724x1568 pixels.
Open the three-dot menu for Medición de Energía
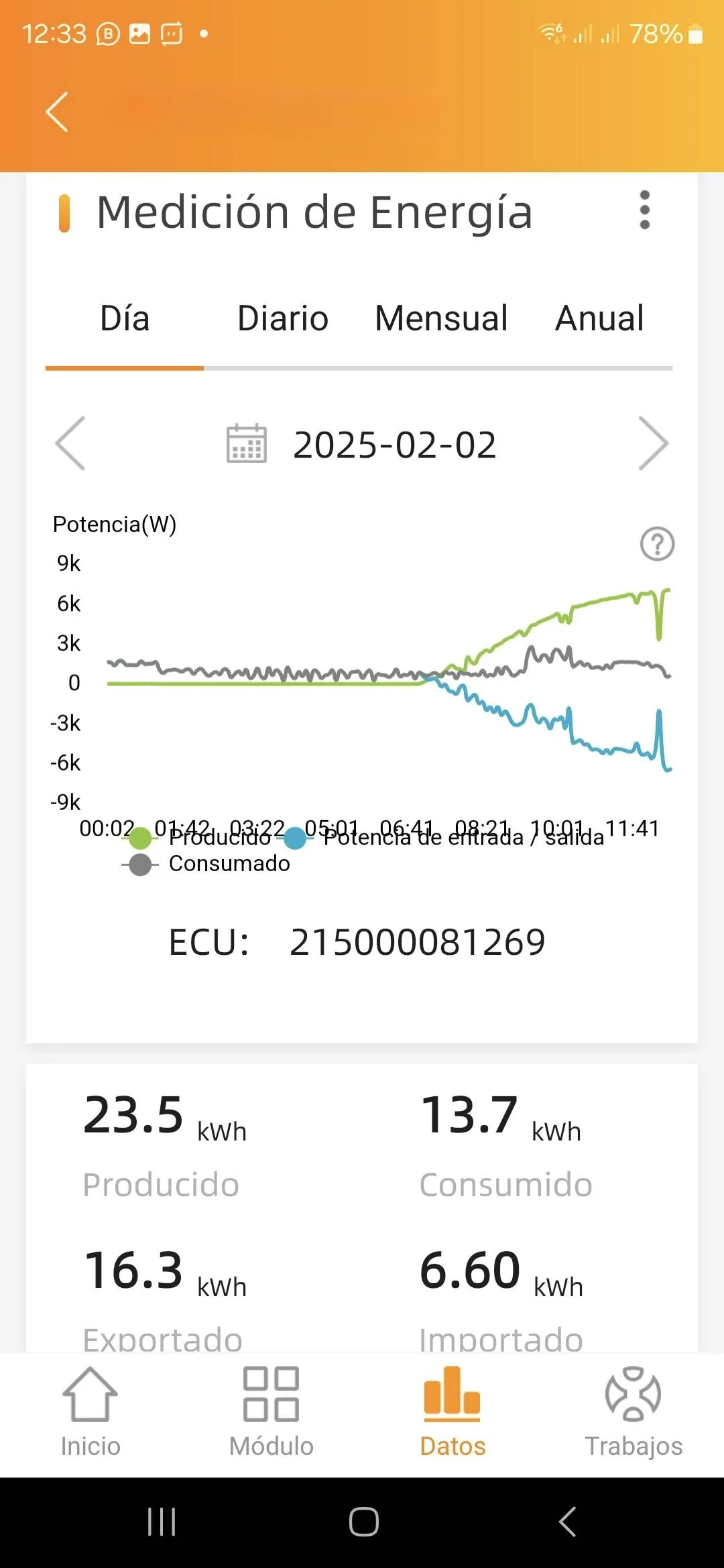[644, 210]
